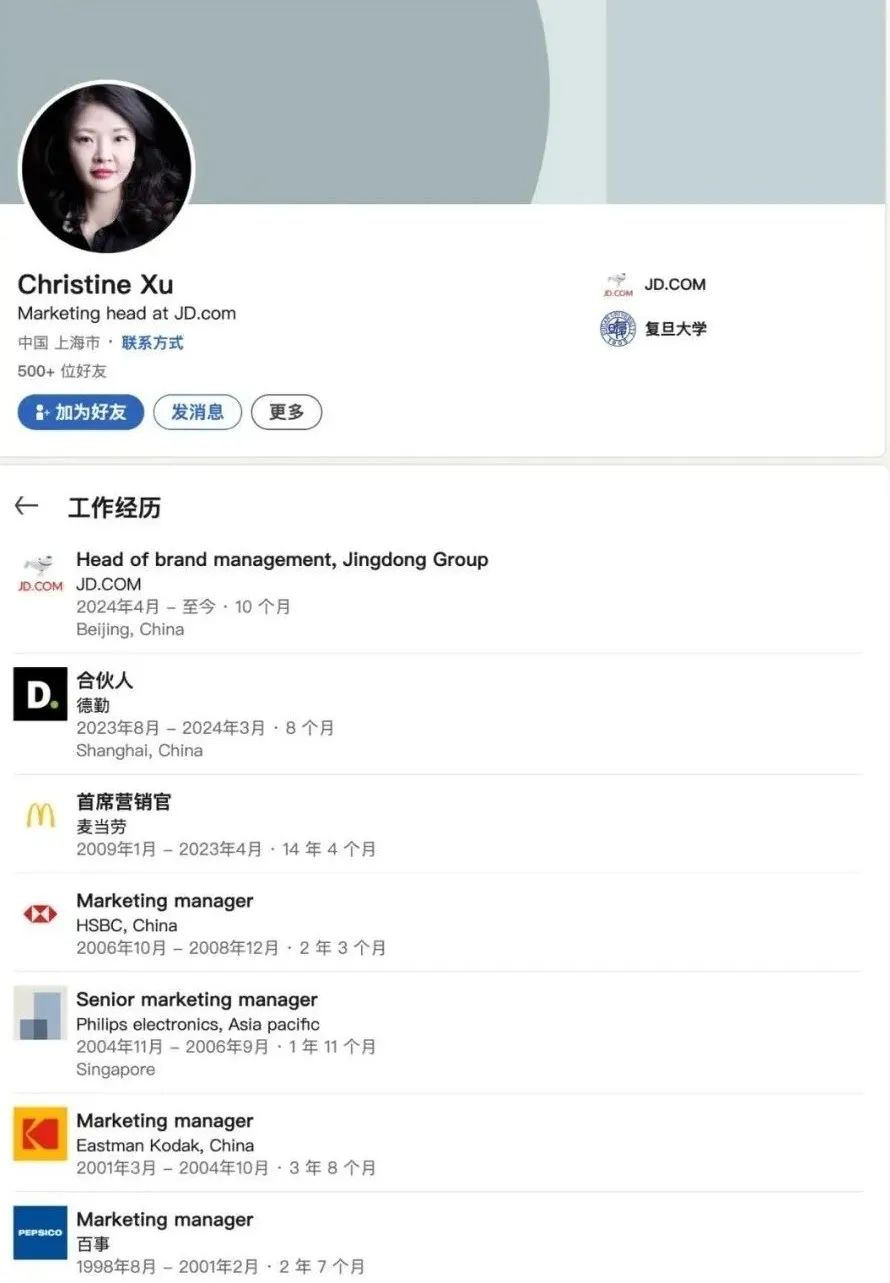This screenshot has width=890, height=1283.
Task: Open the 联系方式 contact info link
Action: pos(153,343)
